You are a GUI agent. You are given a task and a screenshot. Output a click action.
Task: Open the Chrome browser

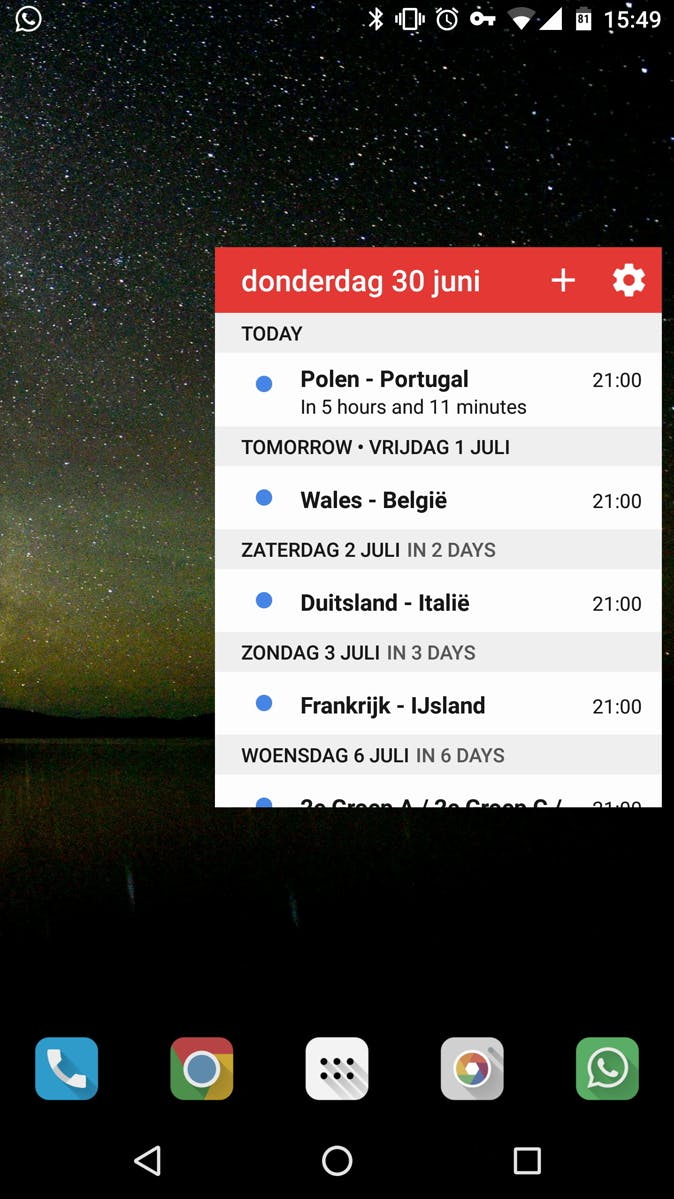[x=202, y=1069]
